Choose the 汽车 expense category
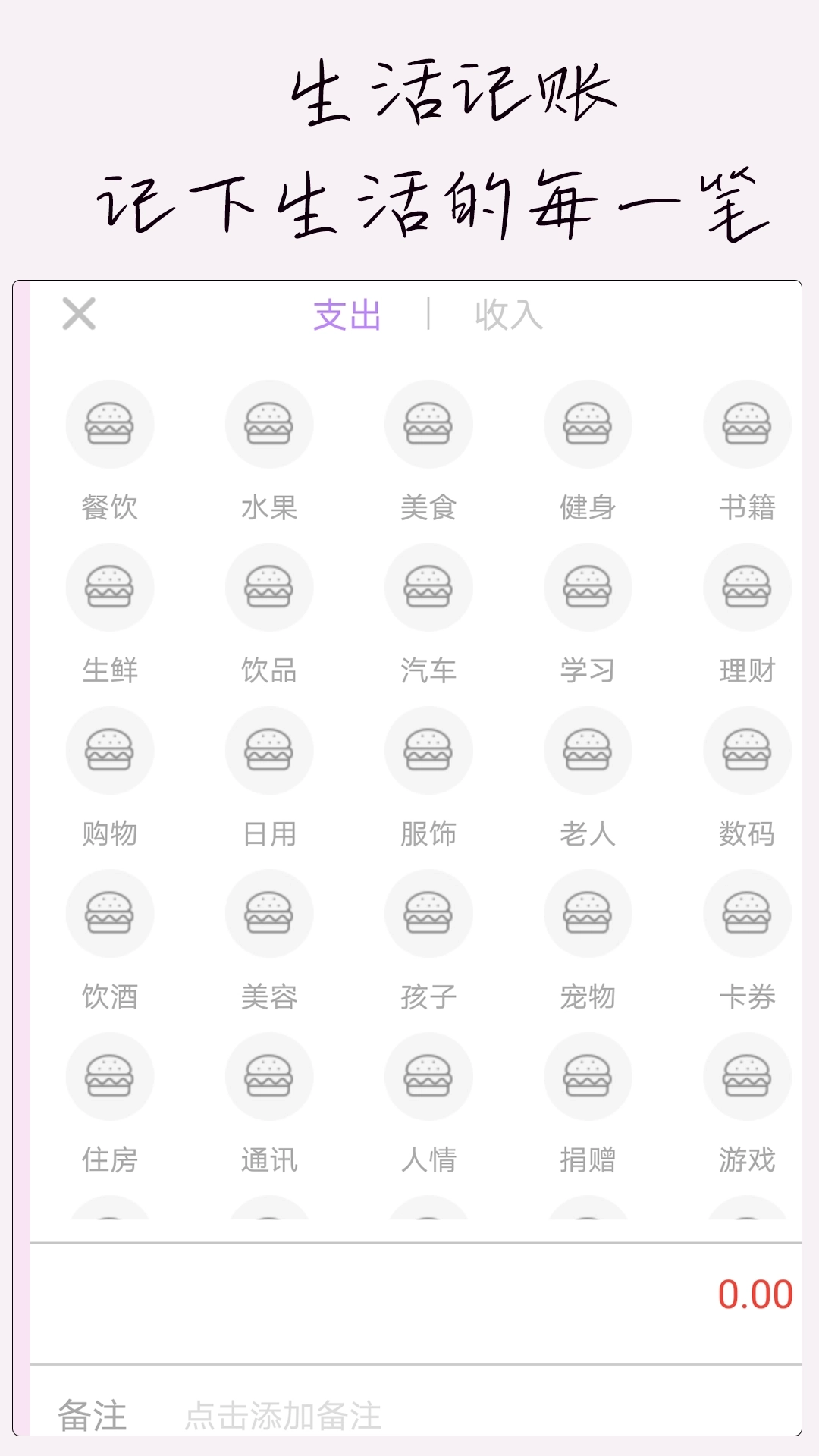Viewport: 819px width, 1456px height. [x=428, y=588]
